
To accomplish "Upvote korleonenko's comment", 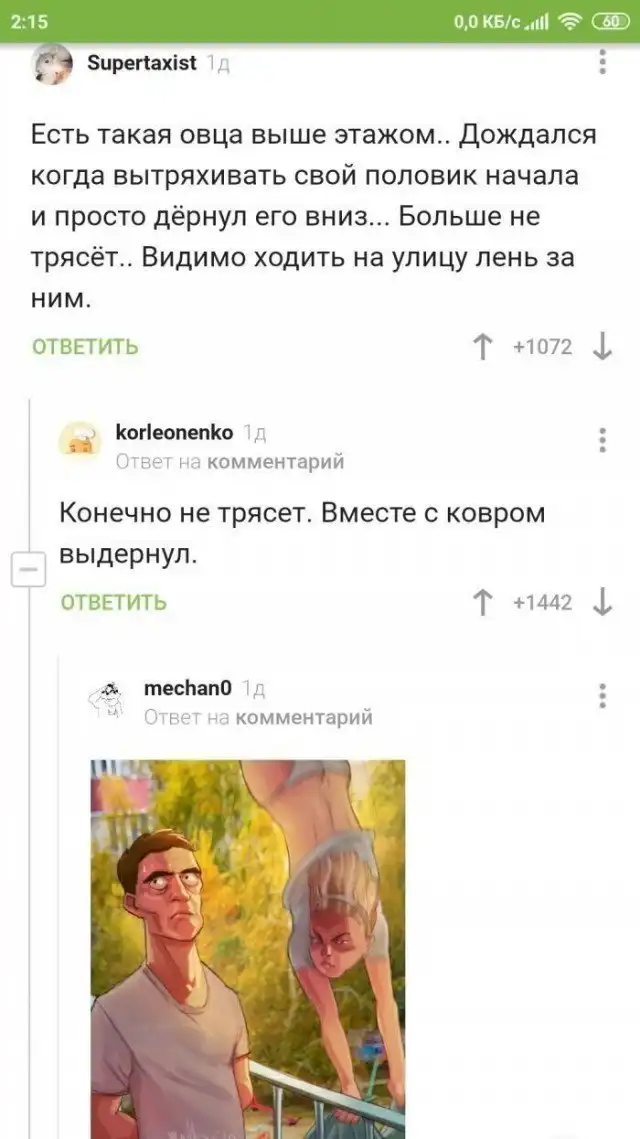I will 482,602.
